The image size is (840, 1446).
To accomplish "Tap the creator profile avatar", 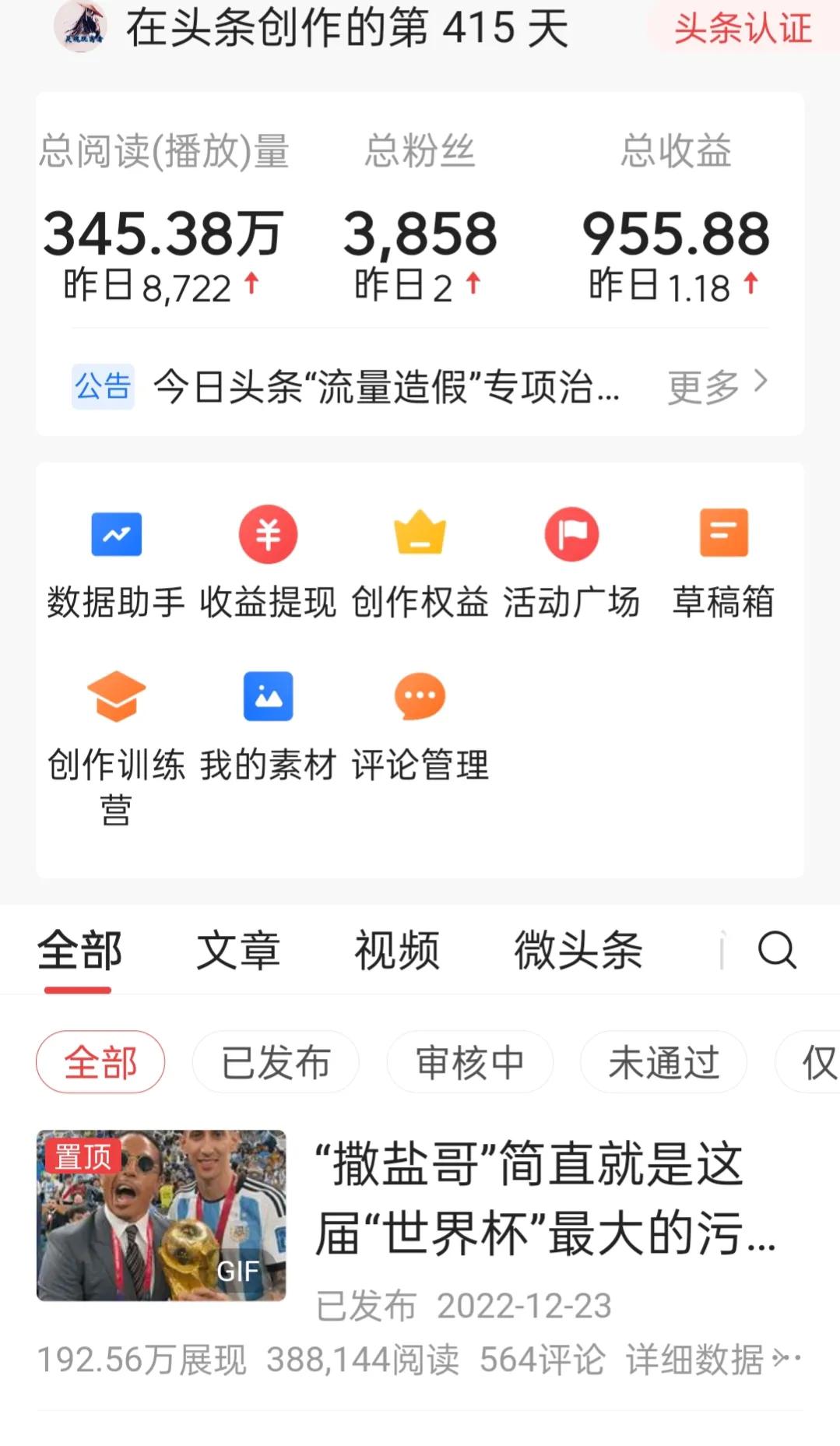I will tap(80, 27).
